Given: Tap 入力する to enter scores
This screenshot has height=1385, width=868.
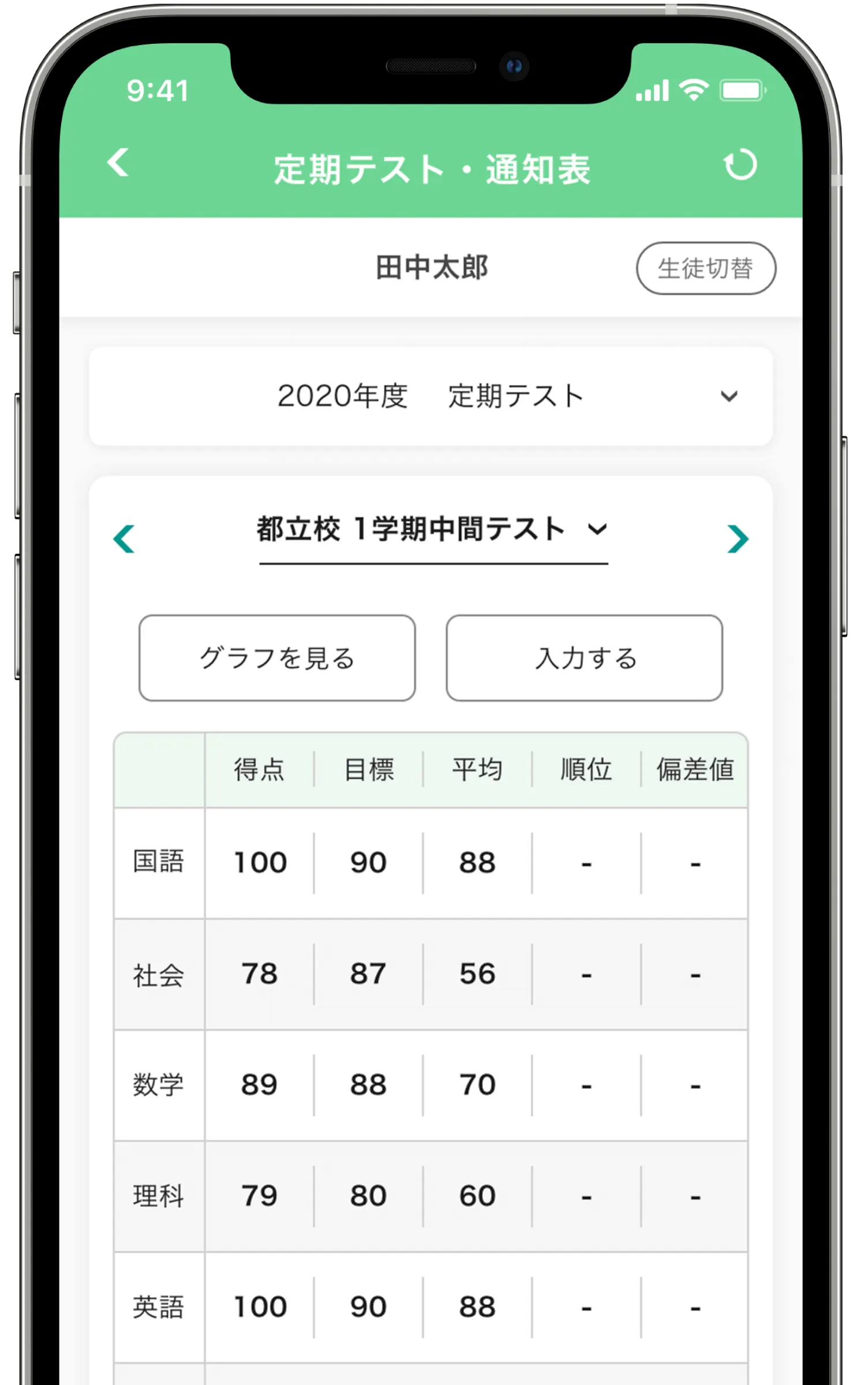Looking at the screenshot, I should point(584,658).
